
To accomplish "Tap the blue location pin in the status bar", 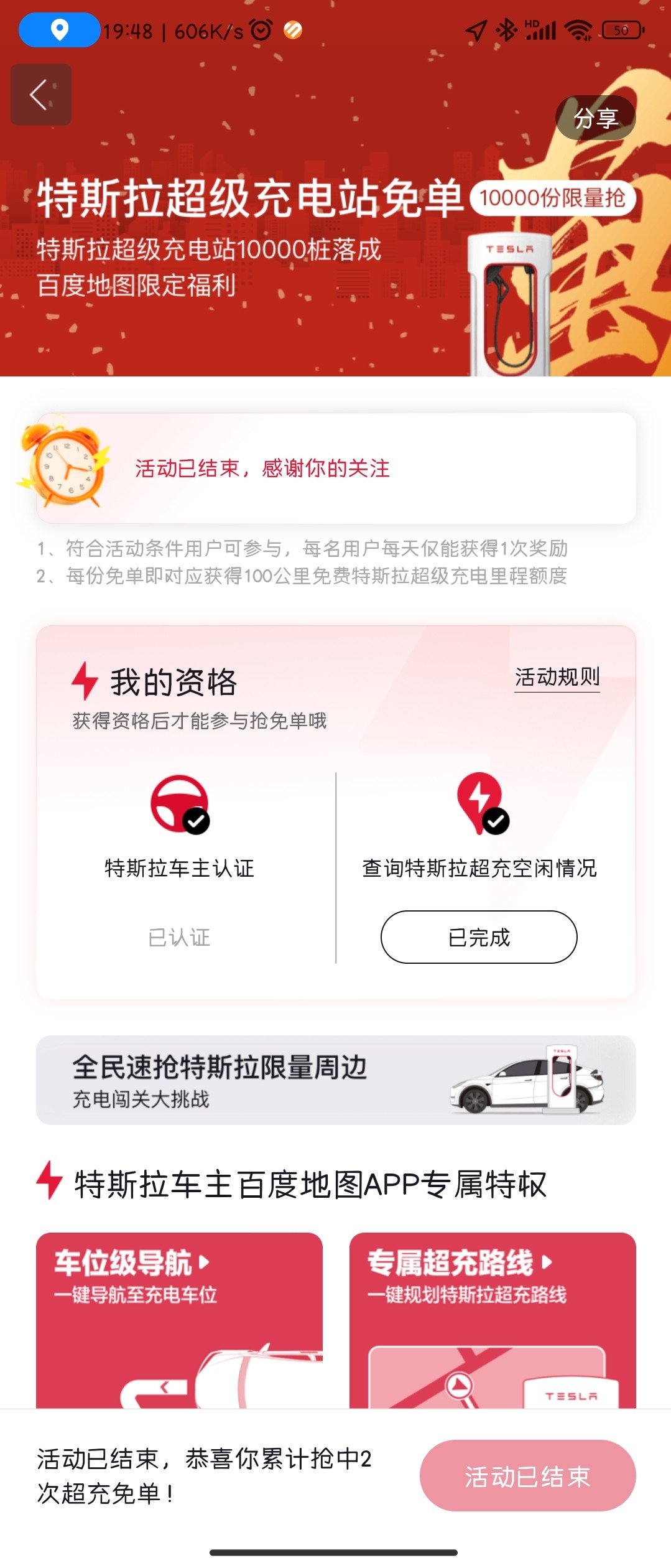I will click(58, 28).
